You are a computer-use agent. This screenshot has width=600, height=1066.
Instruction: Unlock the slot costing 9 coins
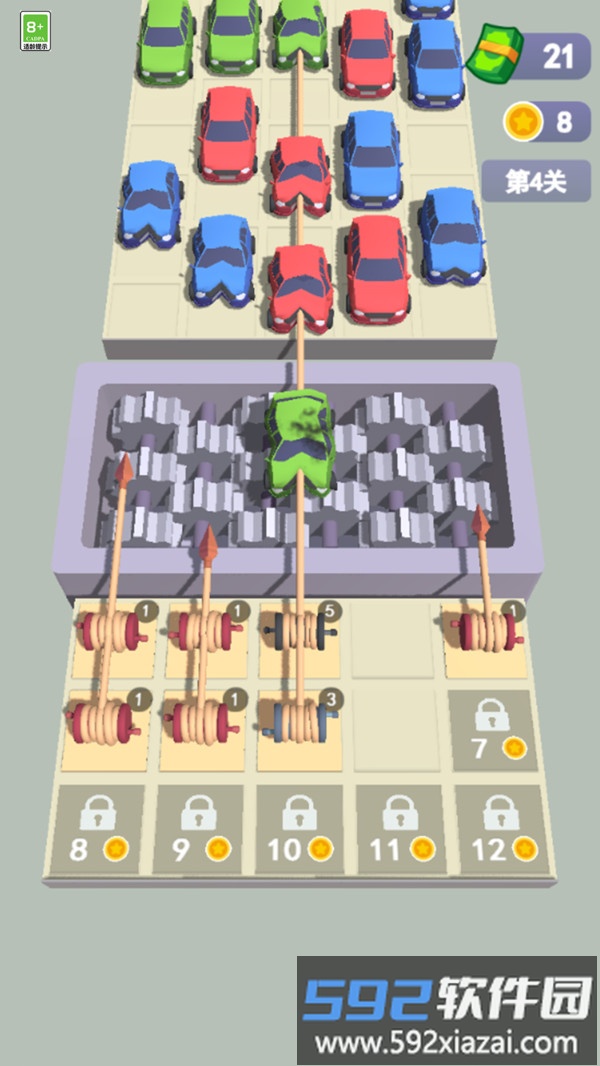tap(199, 832)
